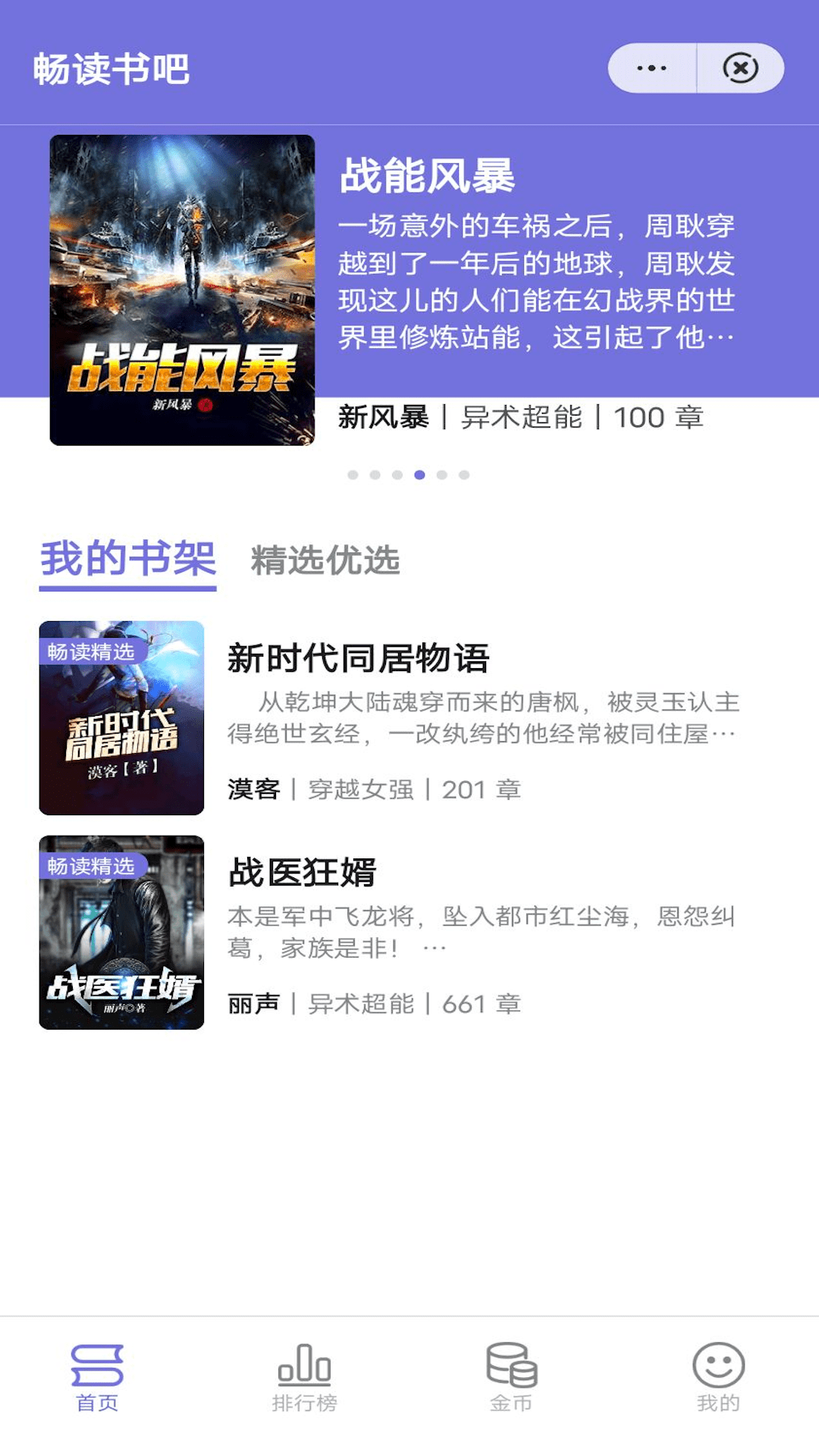Switch to the 排行榜 tab
Viewport: 819px width, 1456px height.
pyautogui.click(x=304, y=1377)
